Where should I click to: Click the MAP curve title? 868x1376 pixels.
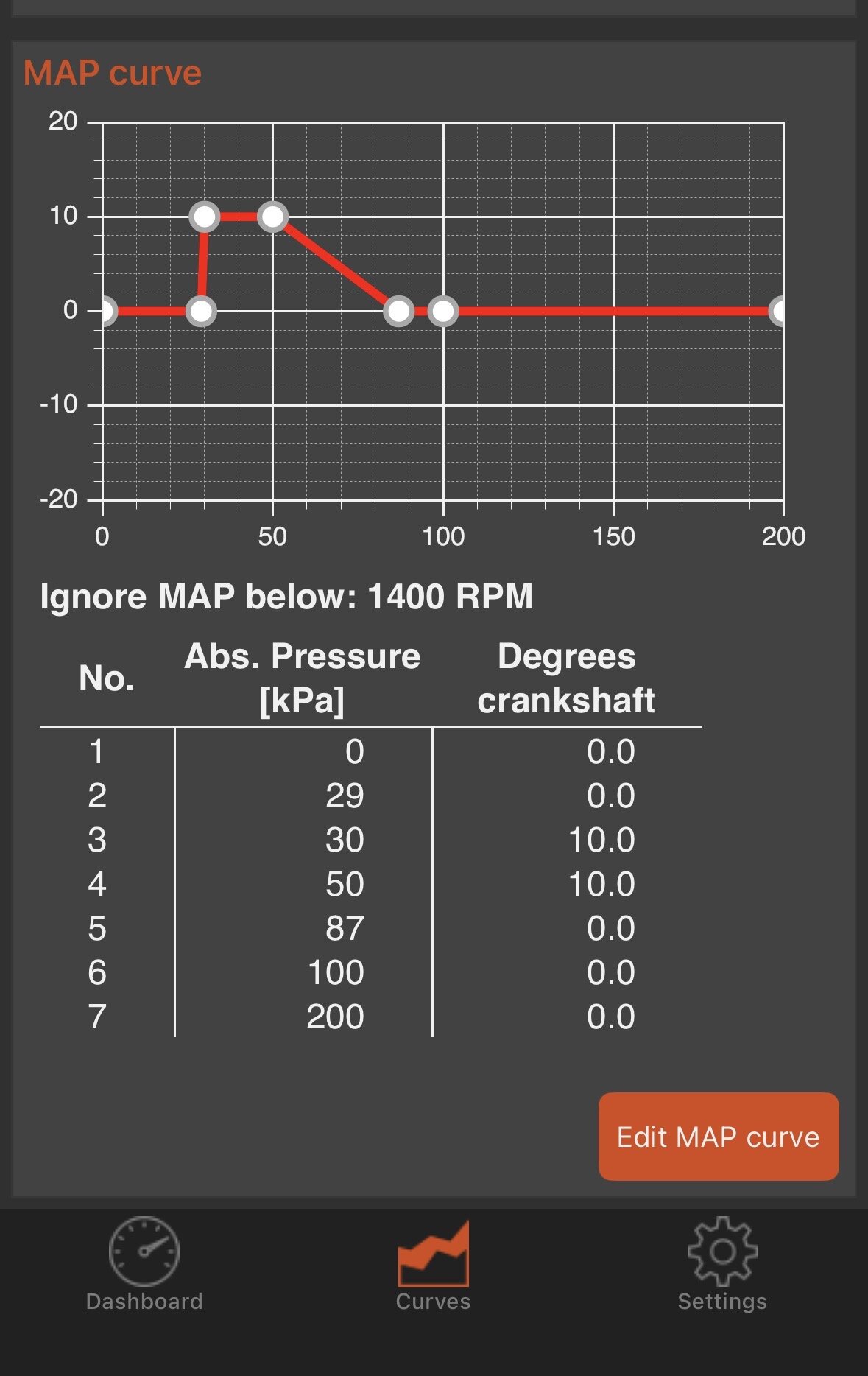(x=112, y=71)
